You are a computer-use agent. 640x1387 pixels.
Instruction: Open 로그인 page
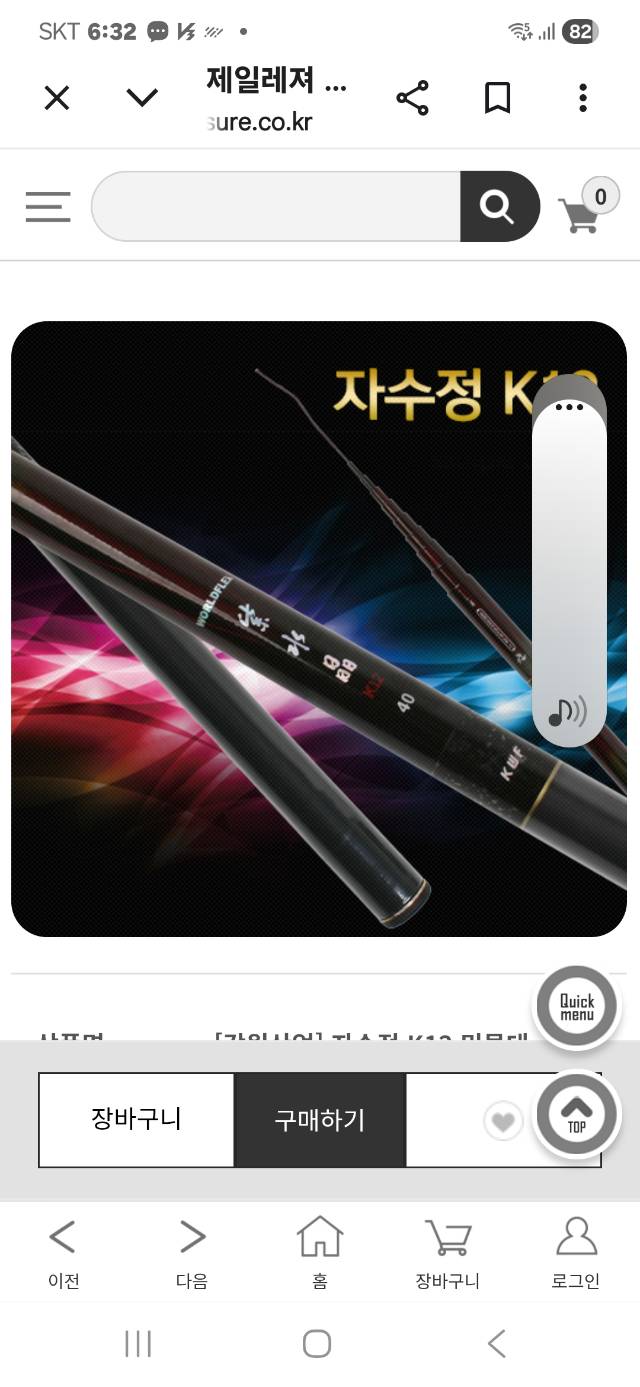click(575, 1254)
